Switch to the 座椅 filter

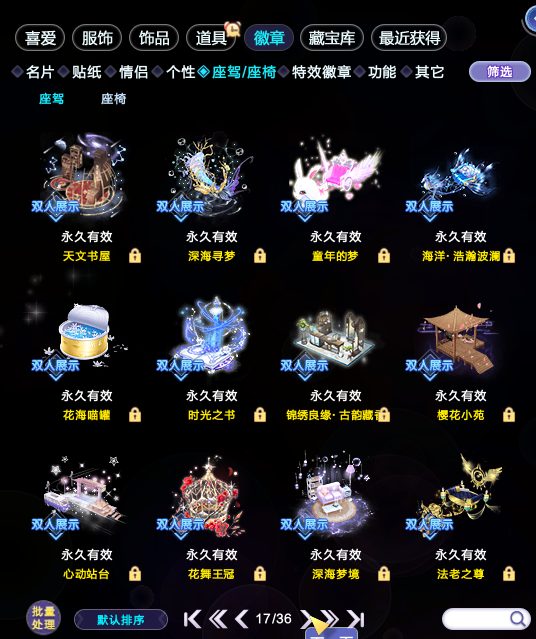point(113,99)
